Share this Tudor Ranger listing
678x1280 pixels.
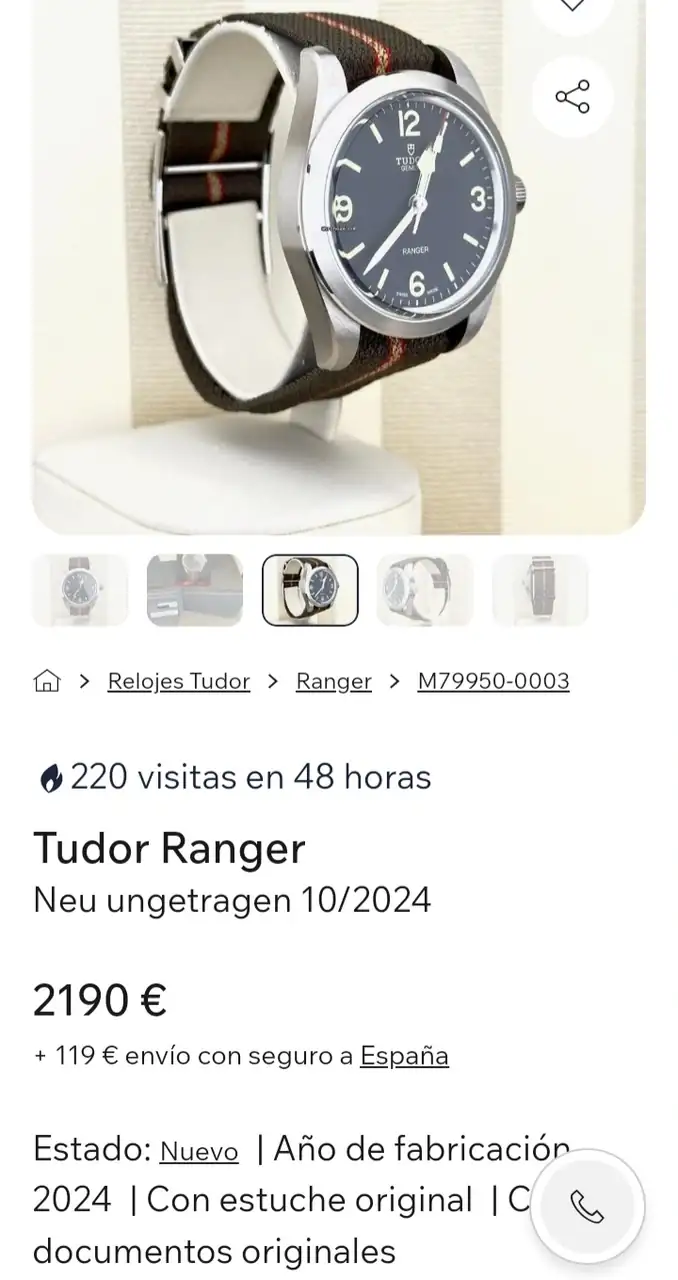pyautogui.click(x=573, y=97)
